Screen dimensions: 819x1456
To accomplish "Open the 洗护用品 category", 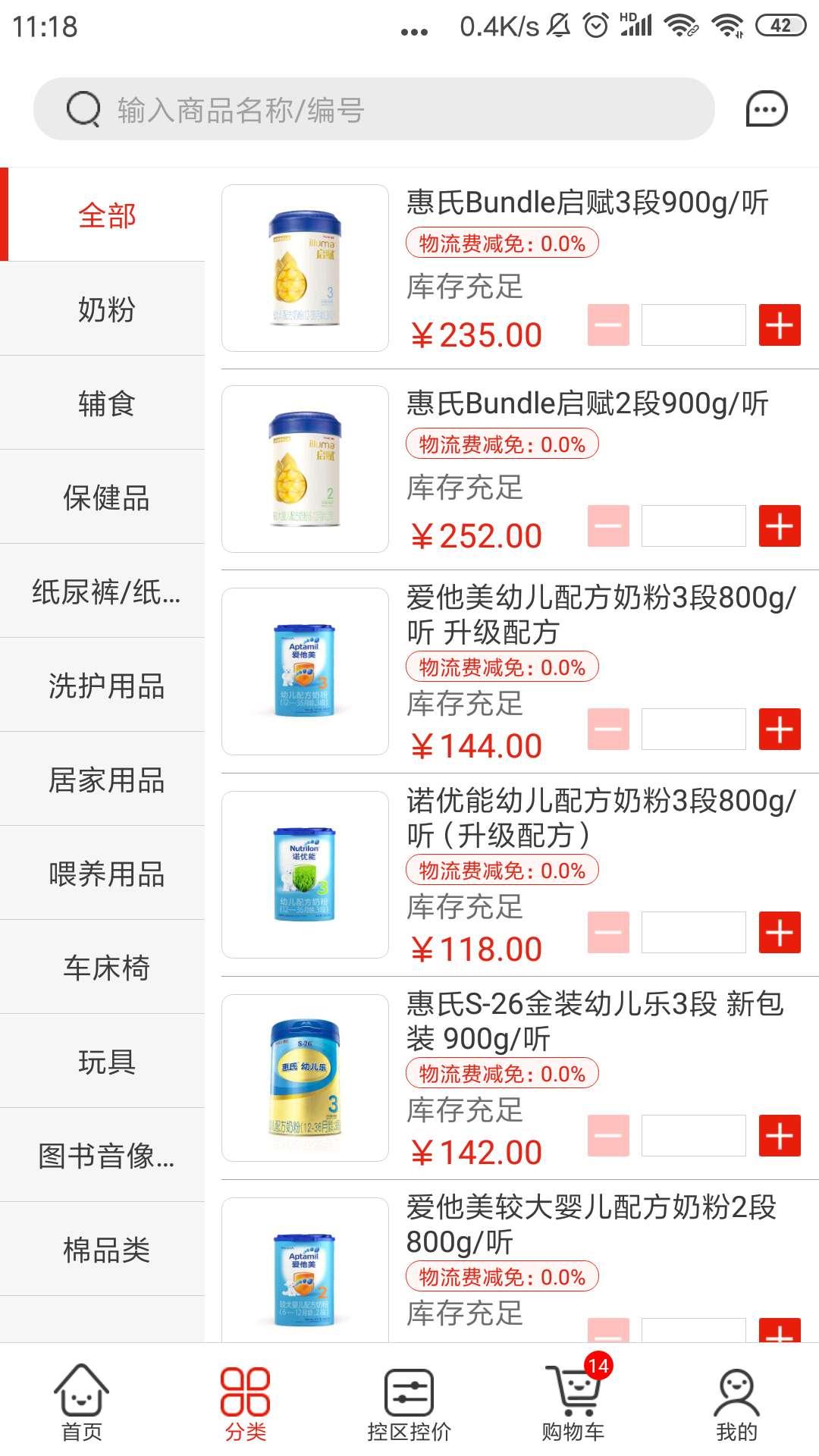I will pos(106,686).
